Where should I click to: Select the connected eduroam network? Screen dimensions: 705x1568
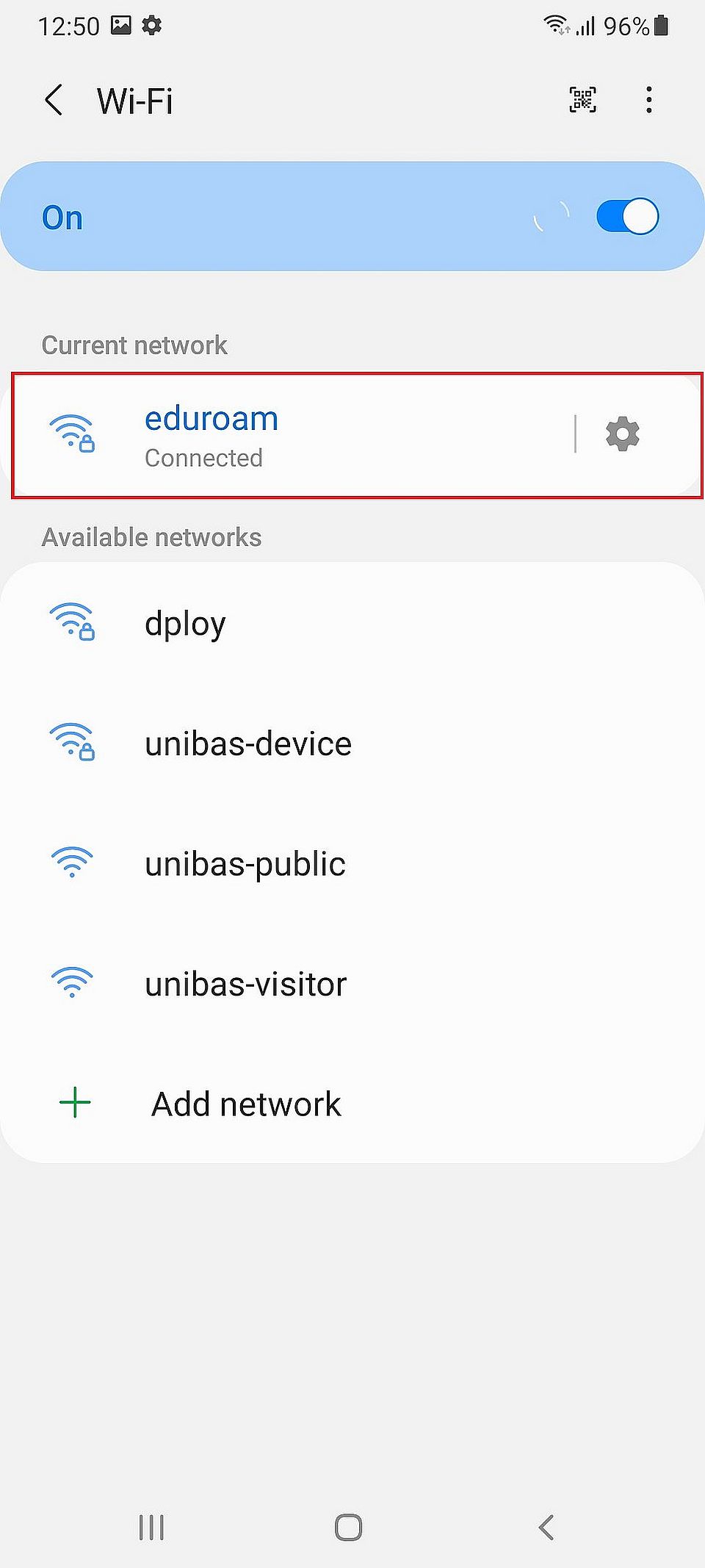(294, 436)
